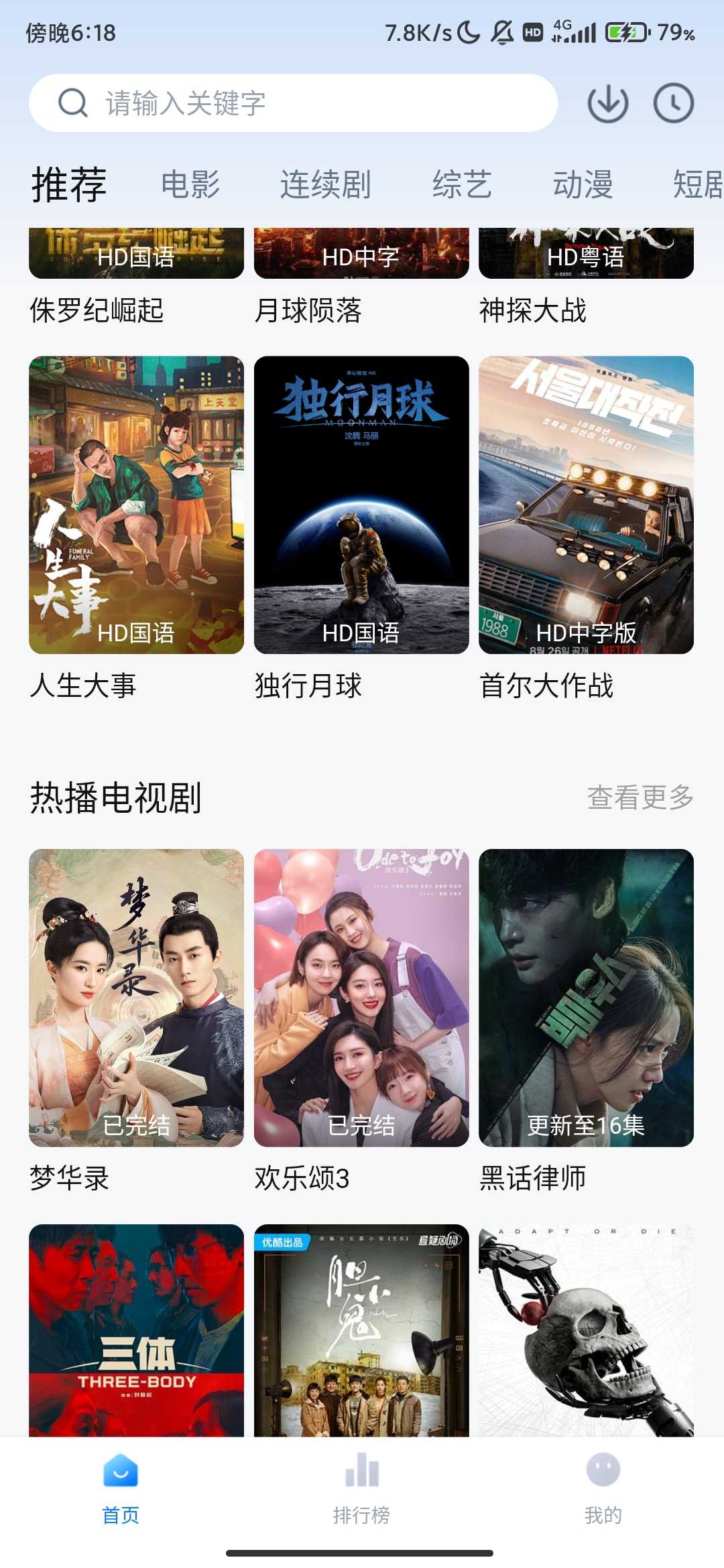Open the watch history clock icon
Viewport: 724px width, 1568px height.
click(x=674, y=103)
